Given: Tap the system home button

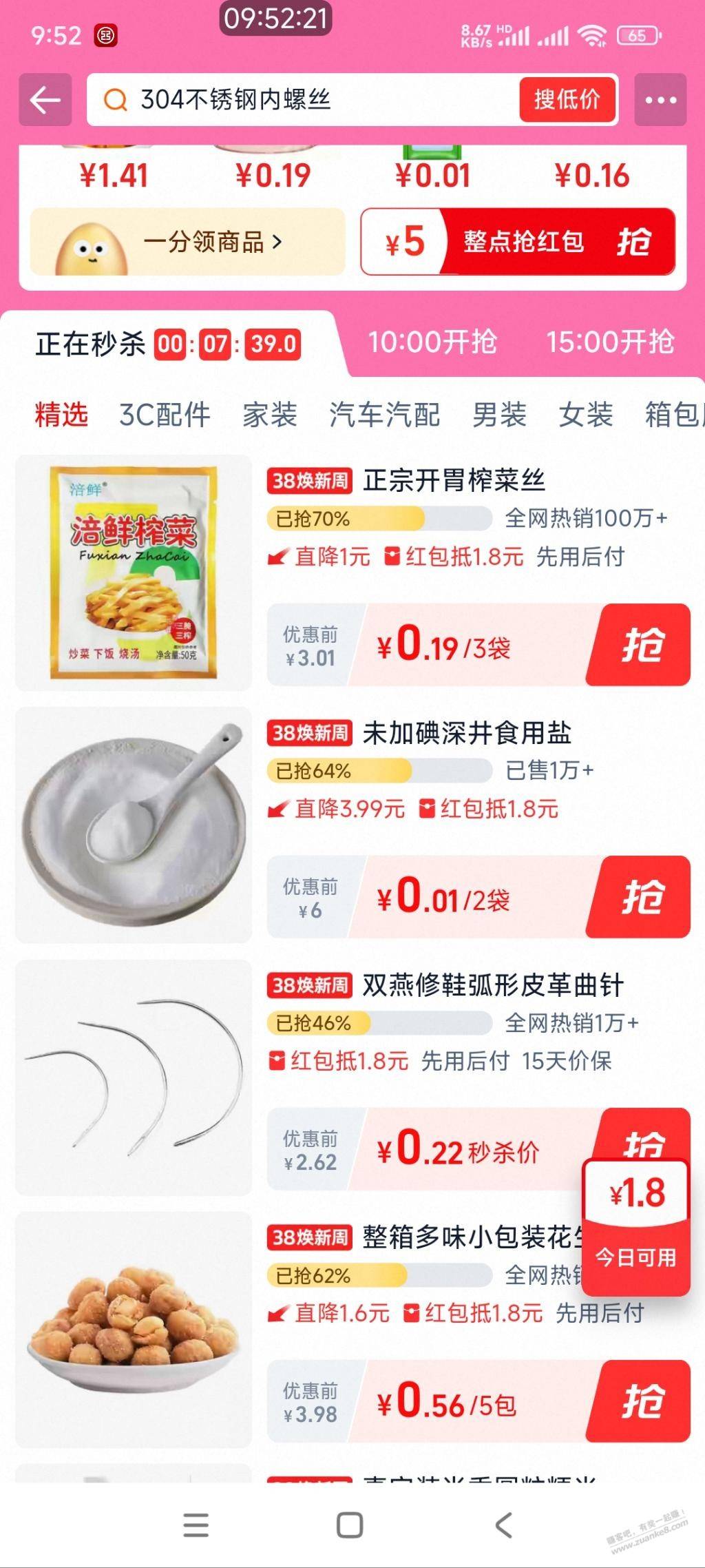Looking at the screenshot, I should coord(350,1525).
